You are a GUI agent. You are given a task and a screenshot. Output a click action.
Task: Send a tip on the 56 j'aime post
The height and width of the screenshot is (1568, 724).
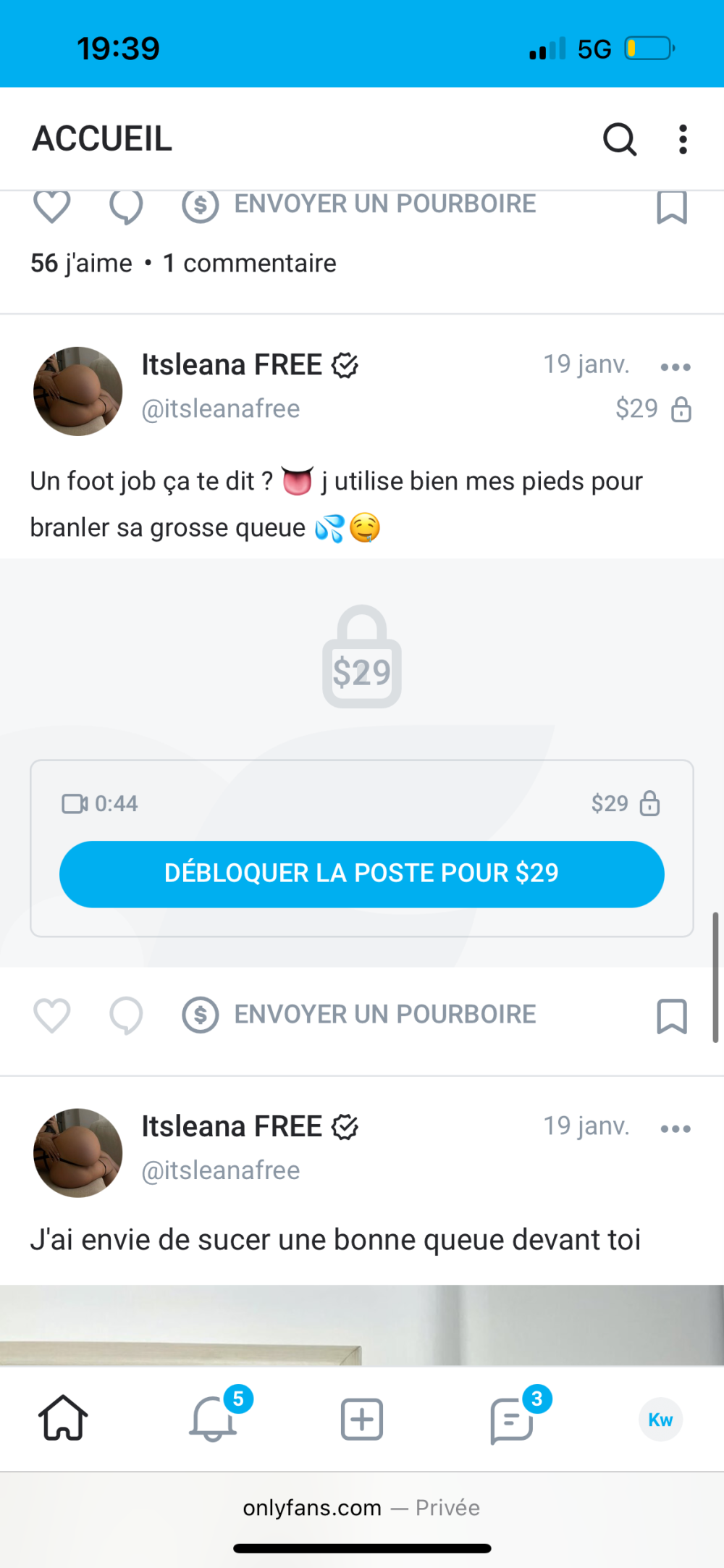point(360,205)
